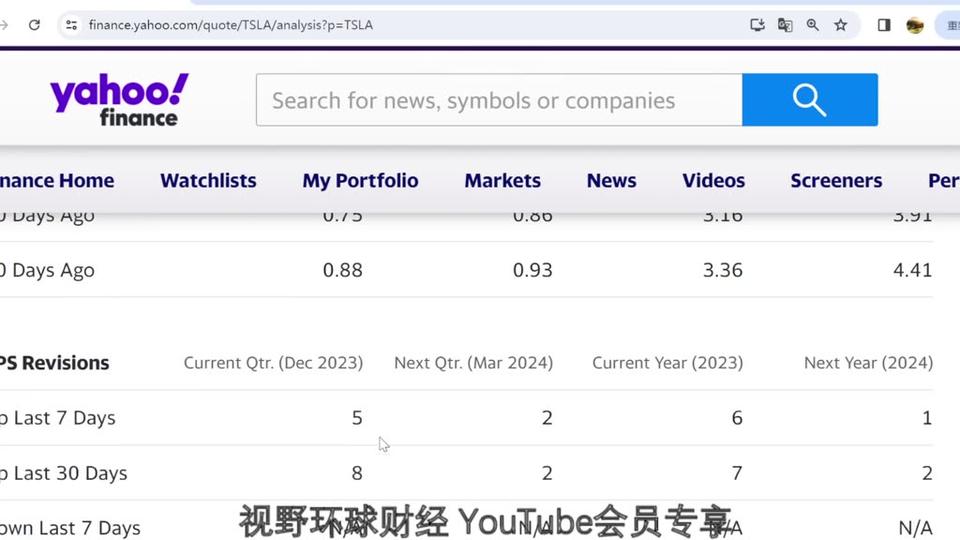Tap the blue search button

810,100
